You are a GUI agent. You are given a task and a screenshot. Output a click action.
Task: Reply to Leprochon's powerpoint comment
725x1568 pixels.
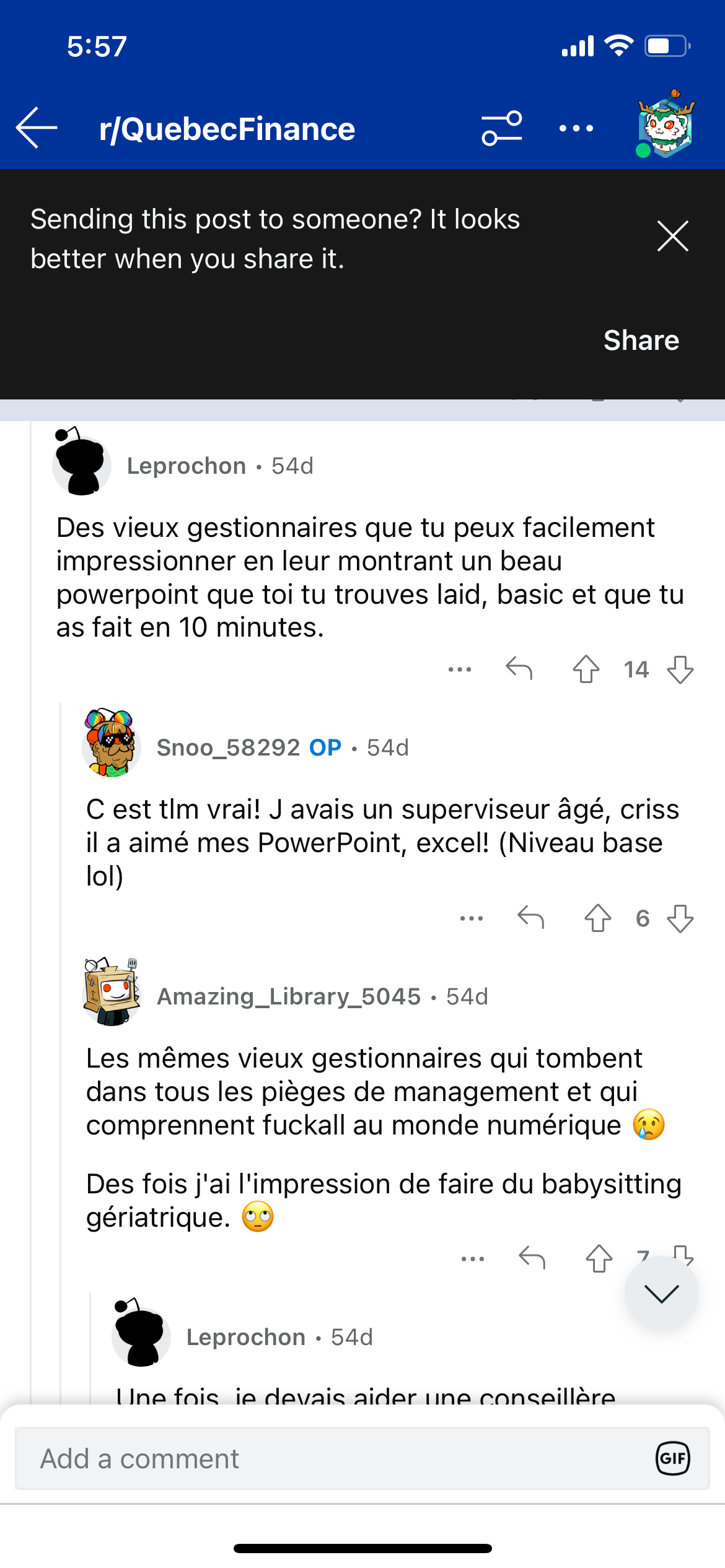point(519,669)
